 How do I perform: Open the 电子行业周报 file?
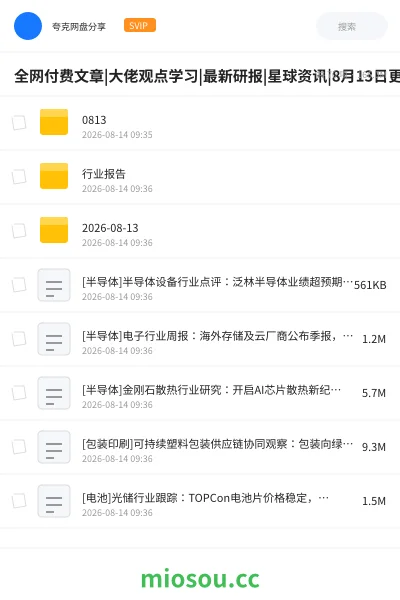coord(200,339)
